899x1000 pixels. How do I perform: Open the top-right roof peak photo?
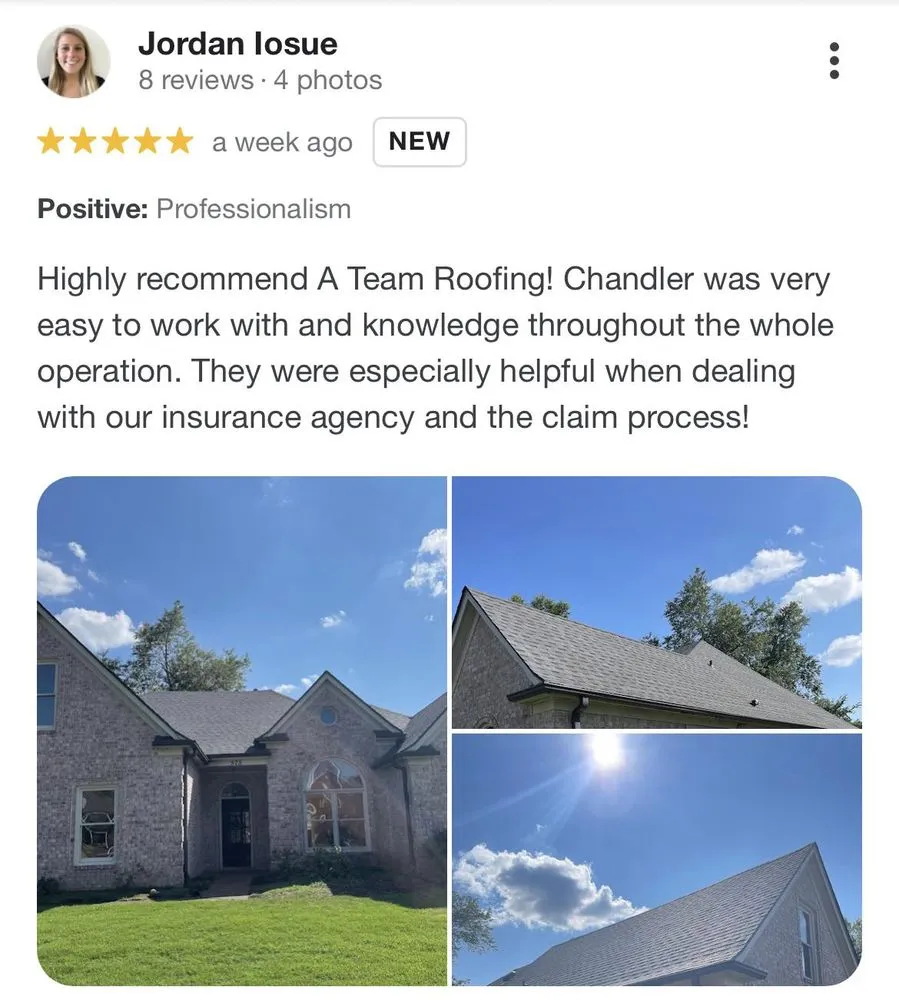657,605
